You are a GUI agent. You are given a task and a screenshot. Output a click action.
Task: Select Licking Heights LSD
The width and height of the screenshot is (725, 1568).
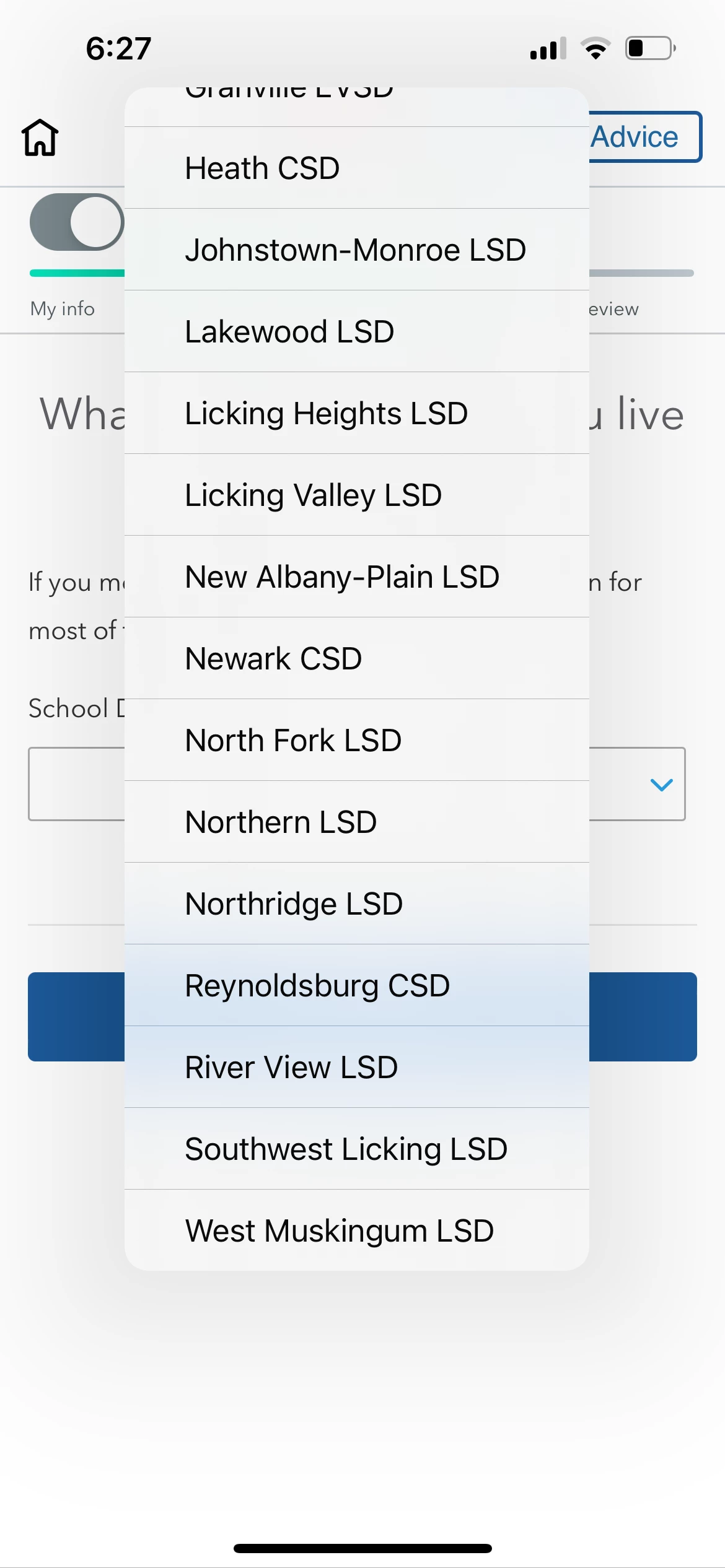[356, 413]
